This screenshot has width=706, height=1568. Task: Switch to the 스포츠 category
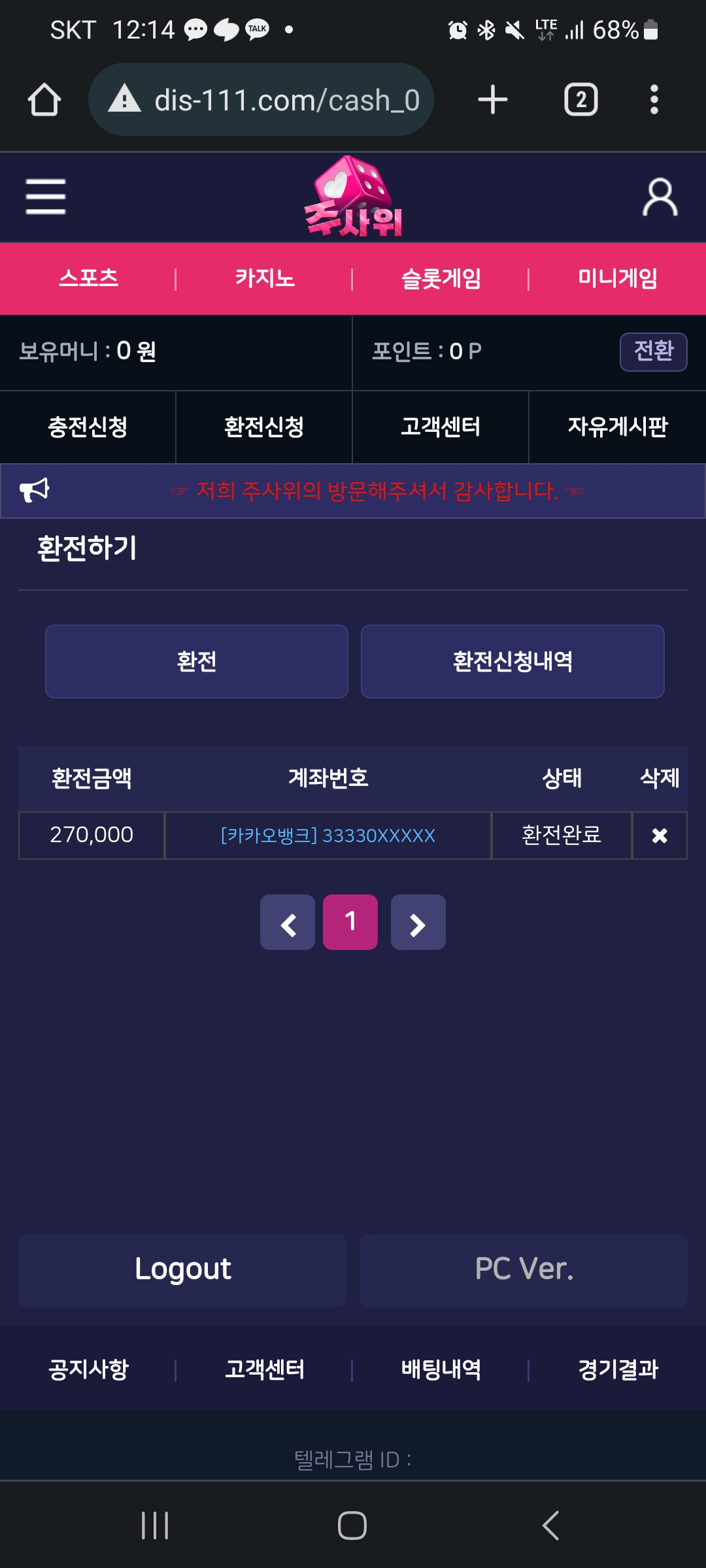point(88,279)
